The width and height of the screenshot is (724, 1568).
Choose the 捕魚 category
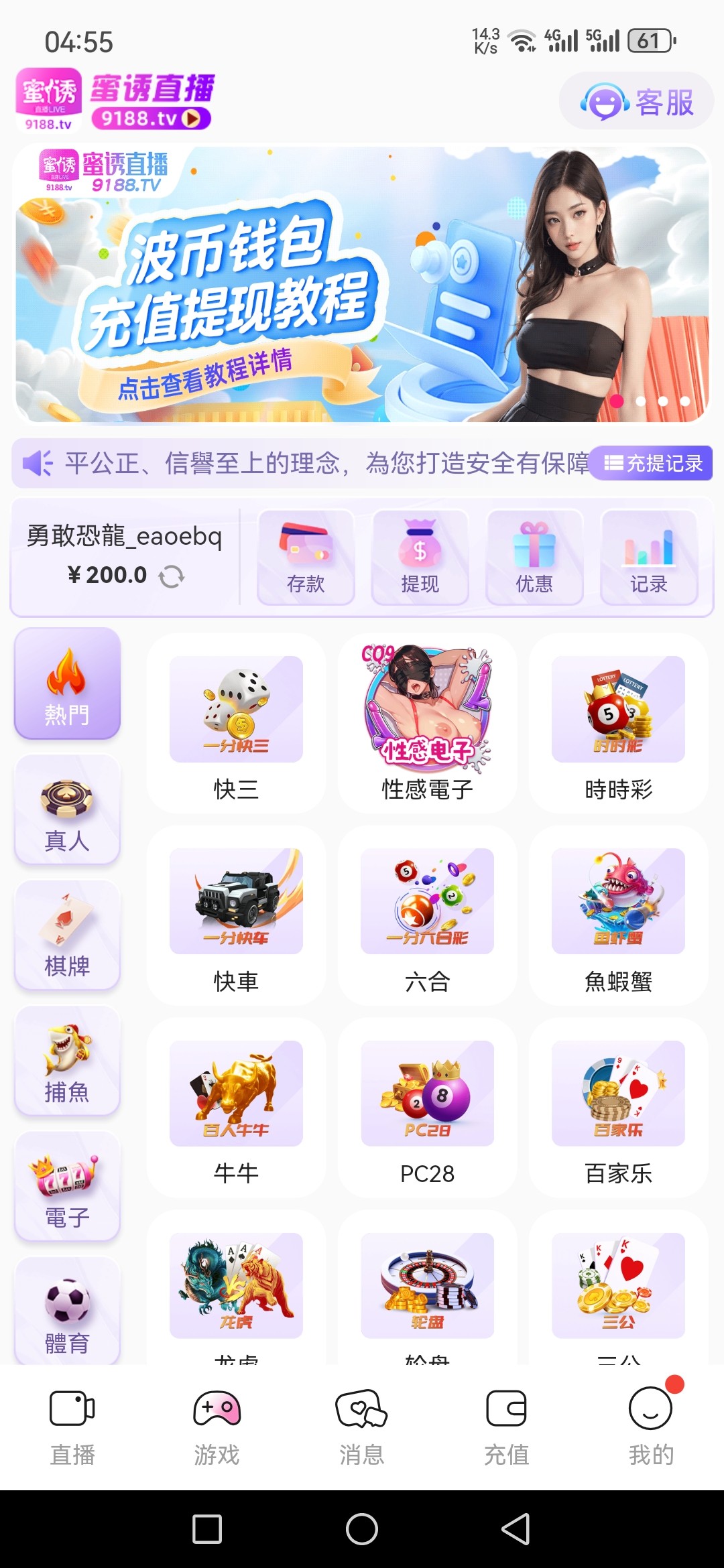point(67,1061)
